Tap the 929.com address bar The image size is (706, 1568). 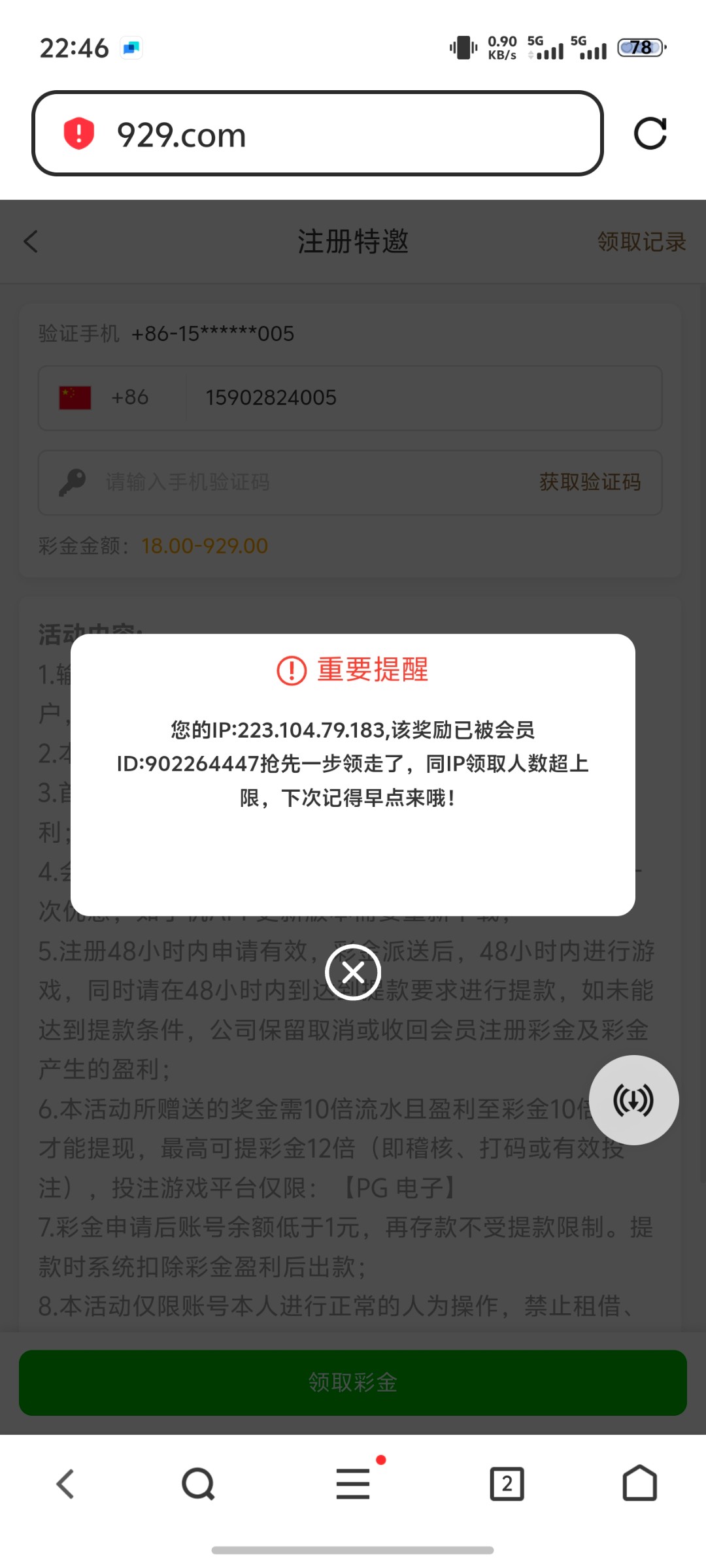317,133
